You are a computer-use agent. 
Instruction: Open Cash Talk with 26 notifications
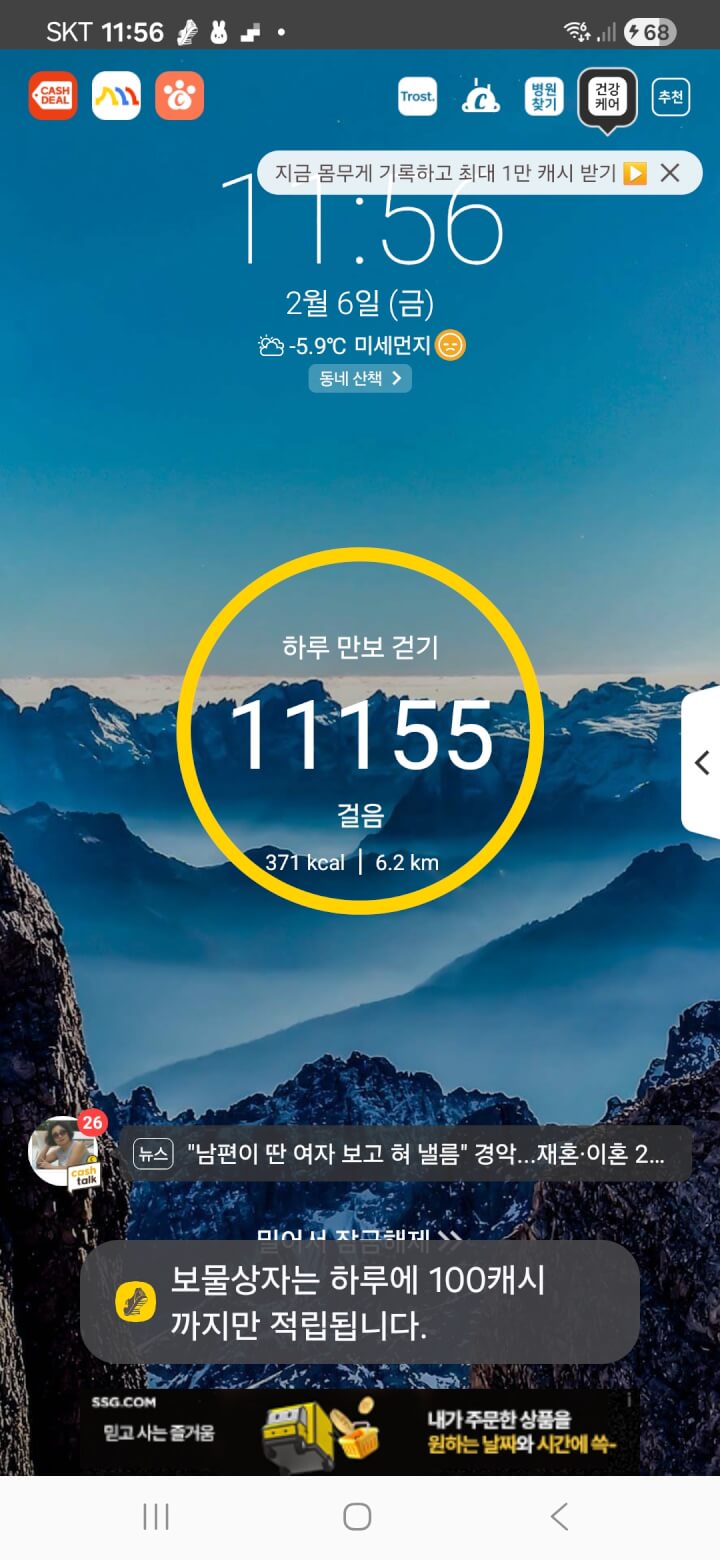66,1153
